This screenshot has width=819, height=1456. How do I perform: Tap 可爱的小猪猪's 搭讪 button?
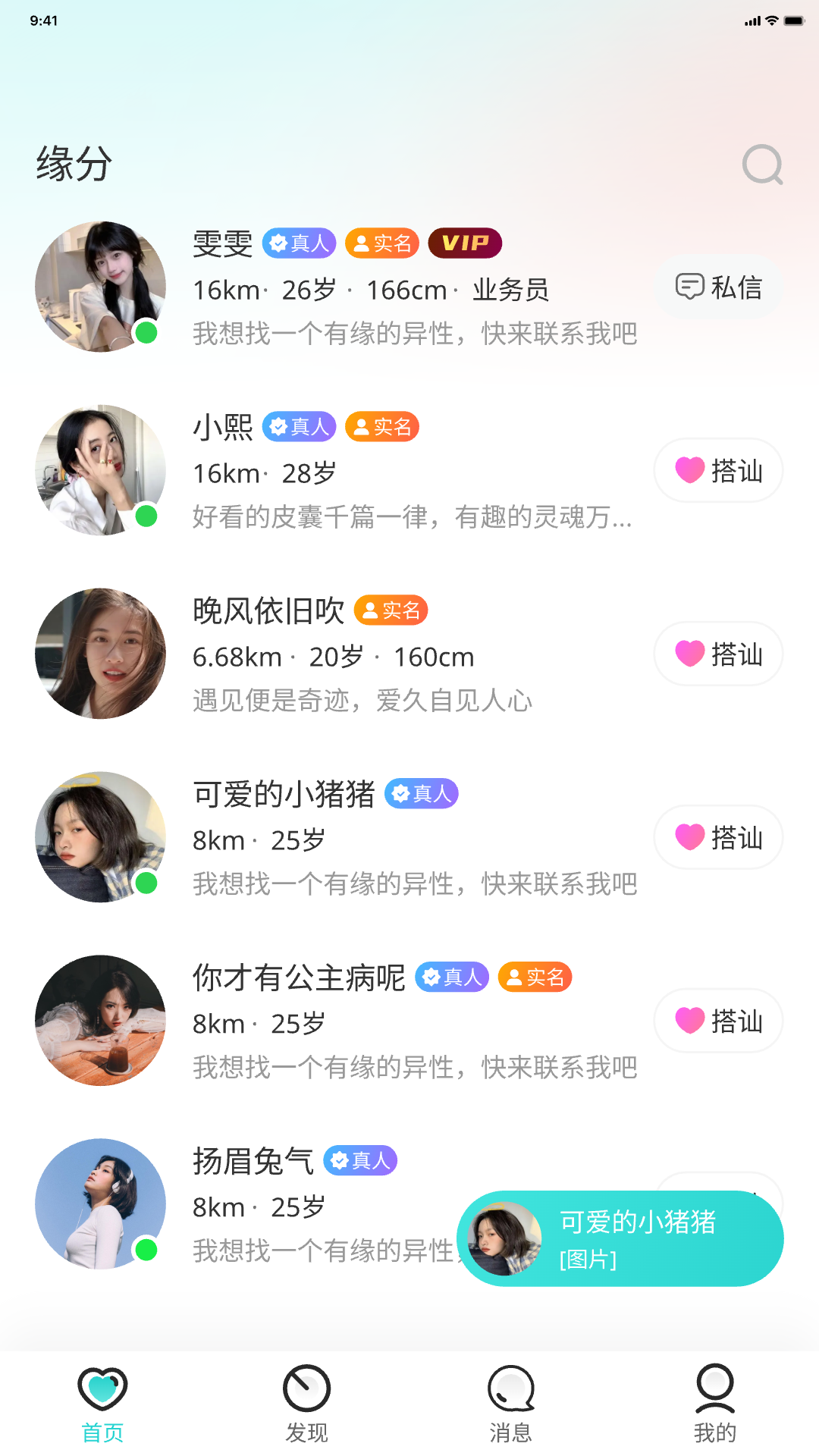(x=717, y=837)
